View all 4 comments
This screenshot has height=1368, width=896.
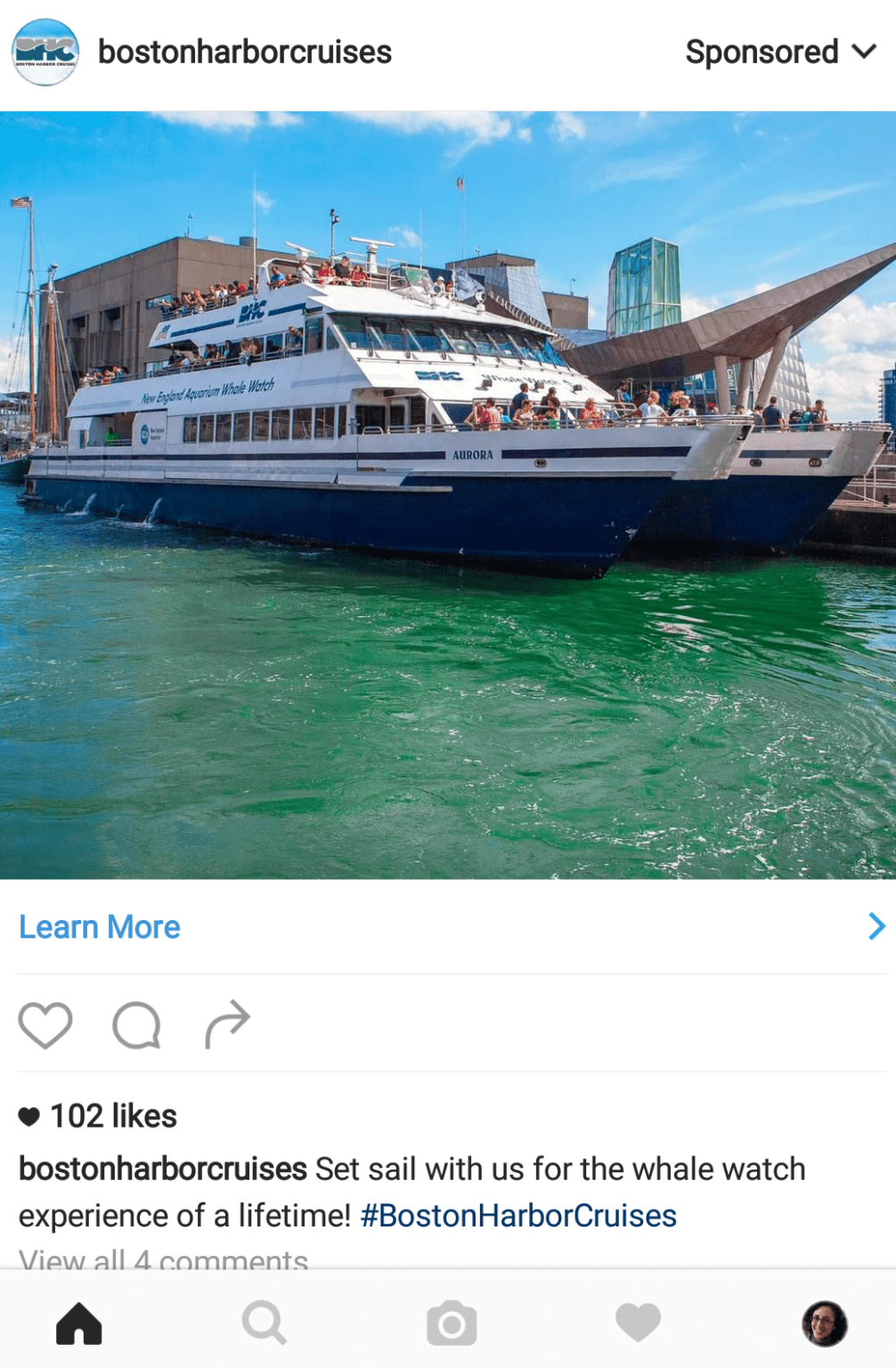[164, 1259]
